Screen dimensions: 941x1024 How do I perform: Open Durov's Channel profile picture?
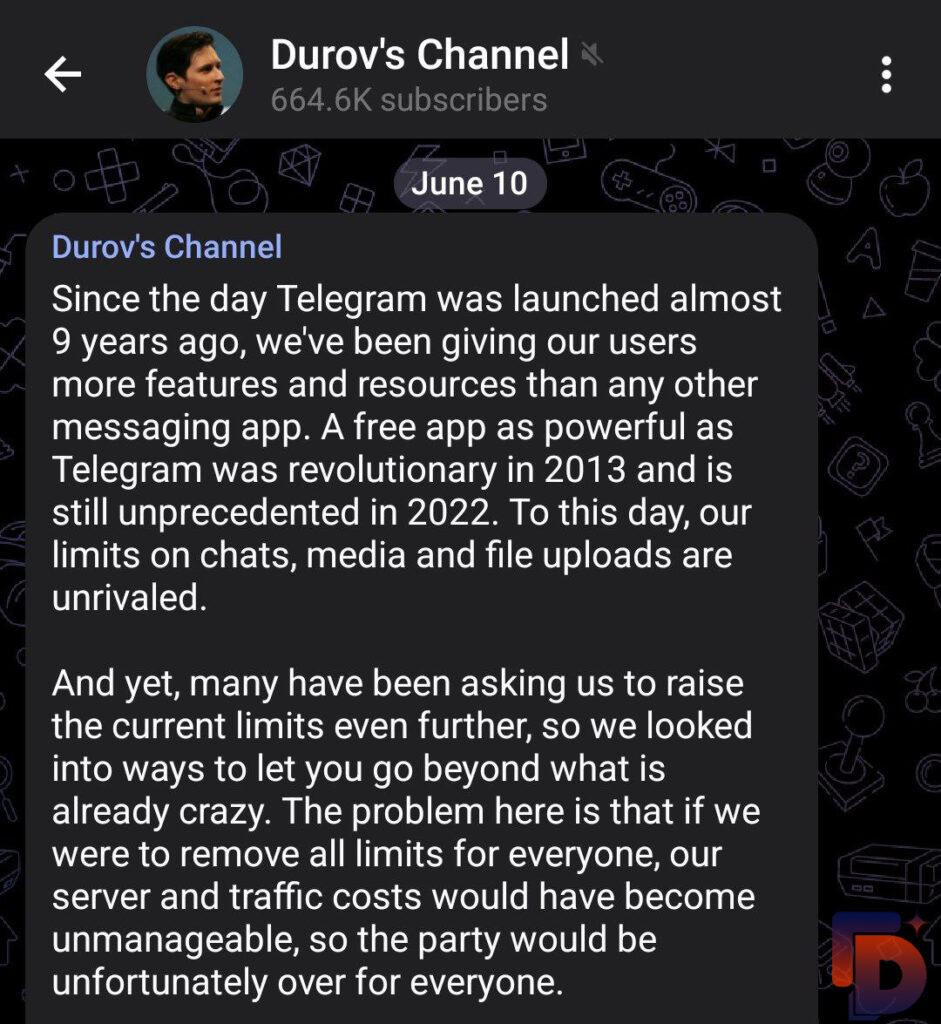(194, 74)
